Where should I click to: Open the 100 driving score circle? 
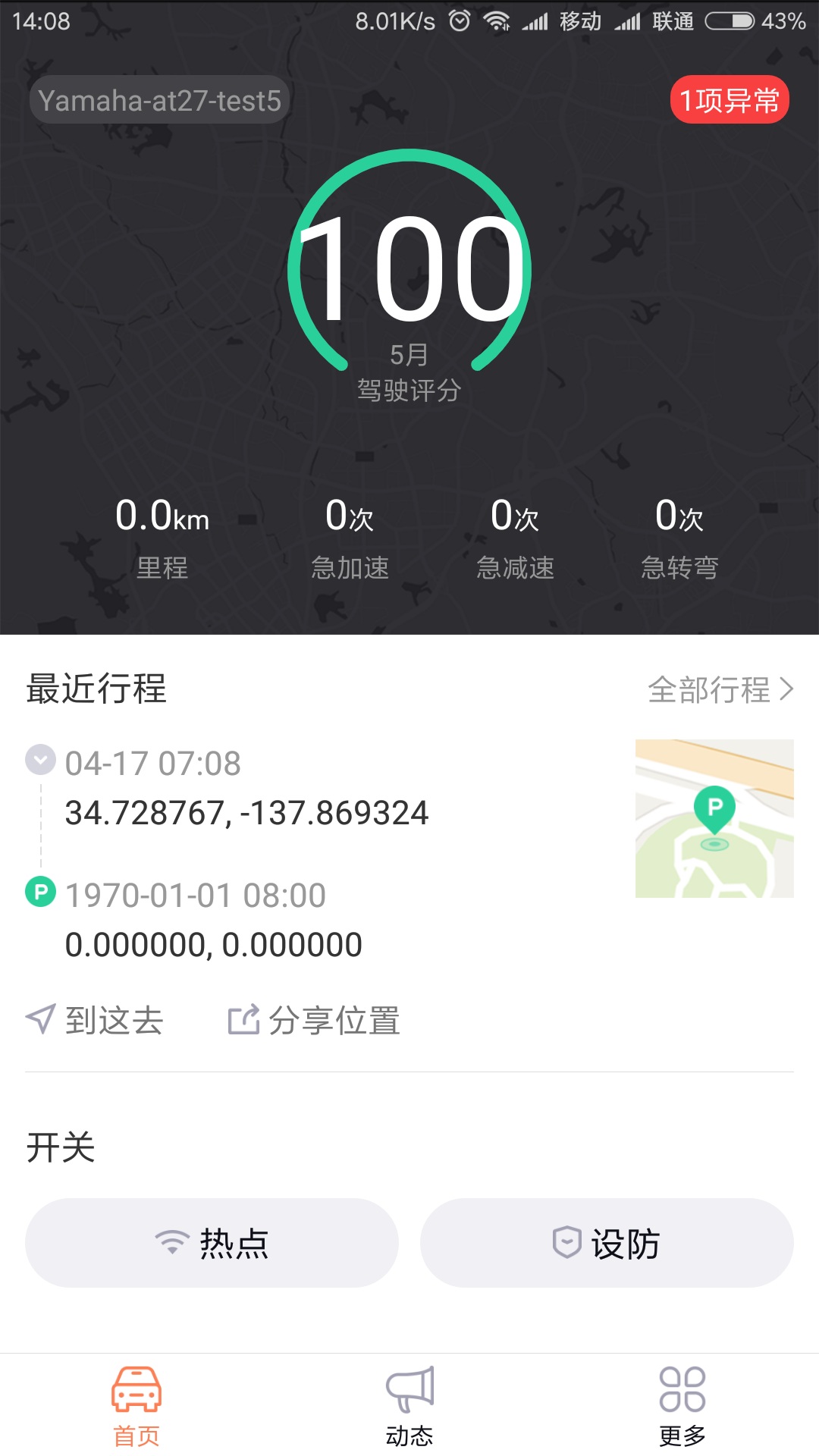[409, 269]
